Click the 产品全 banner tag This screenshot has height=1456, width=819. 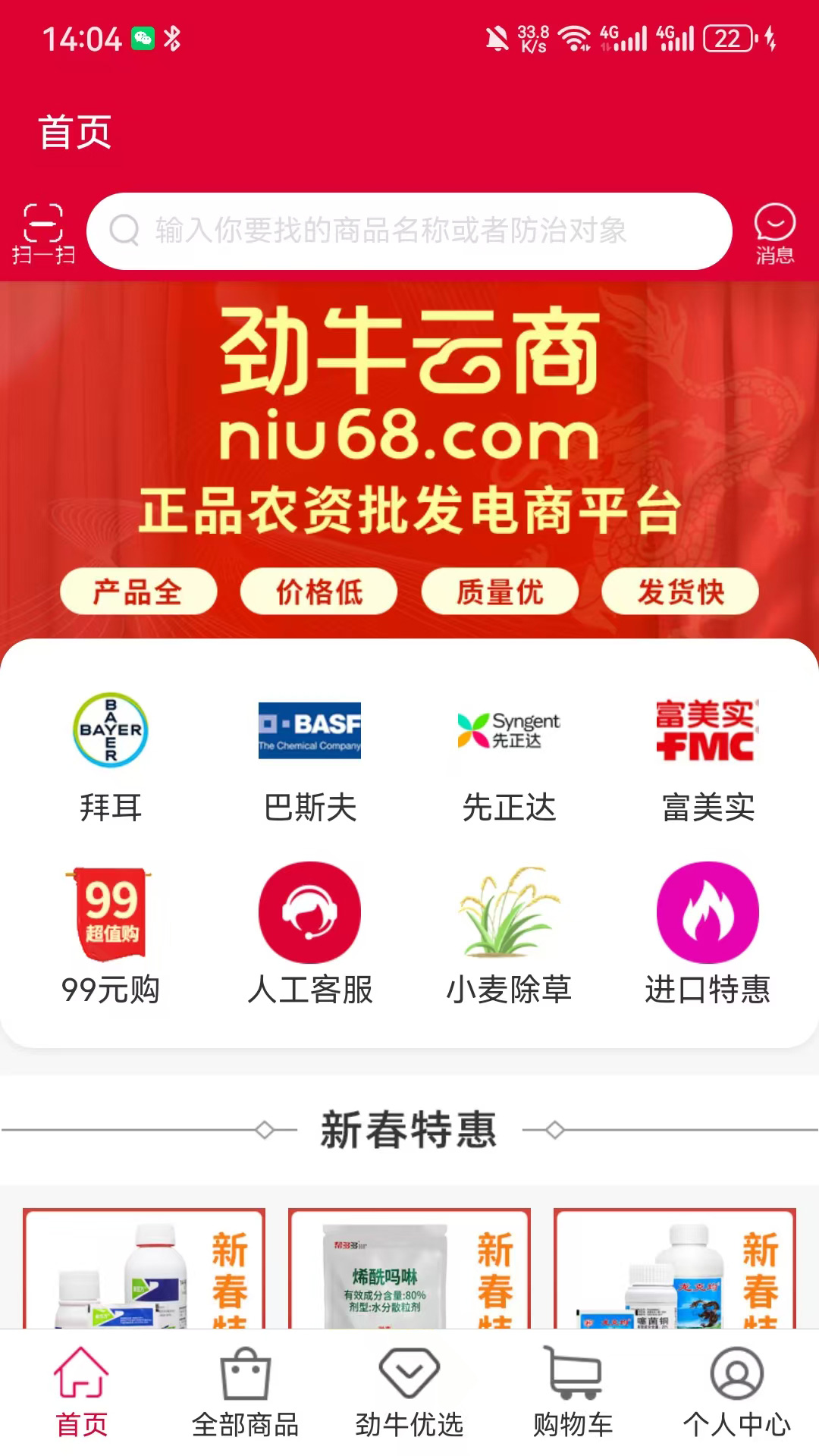[x=137, y=592]
